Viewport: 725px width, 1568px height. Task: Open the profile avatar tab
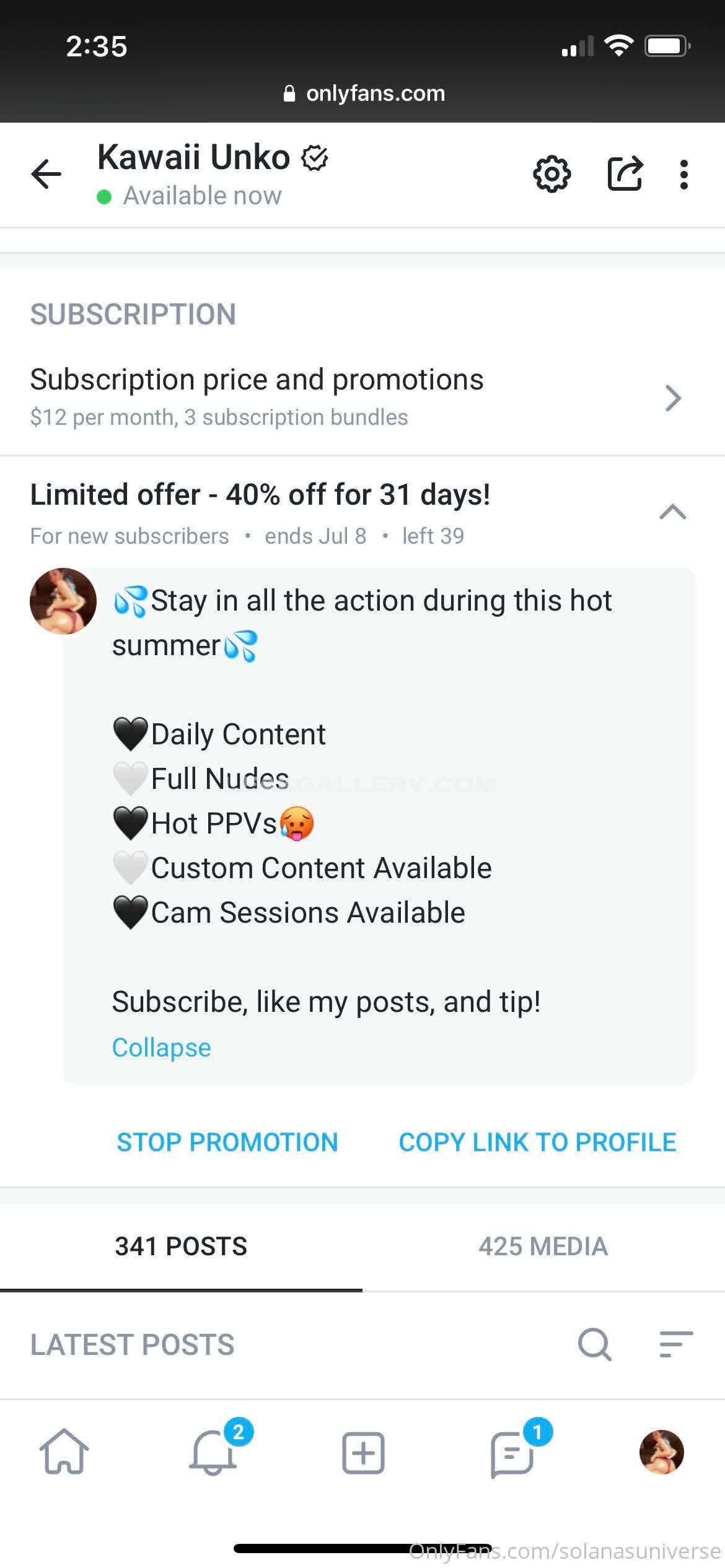[661, 1452]
